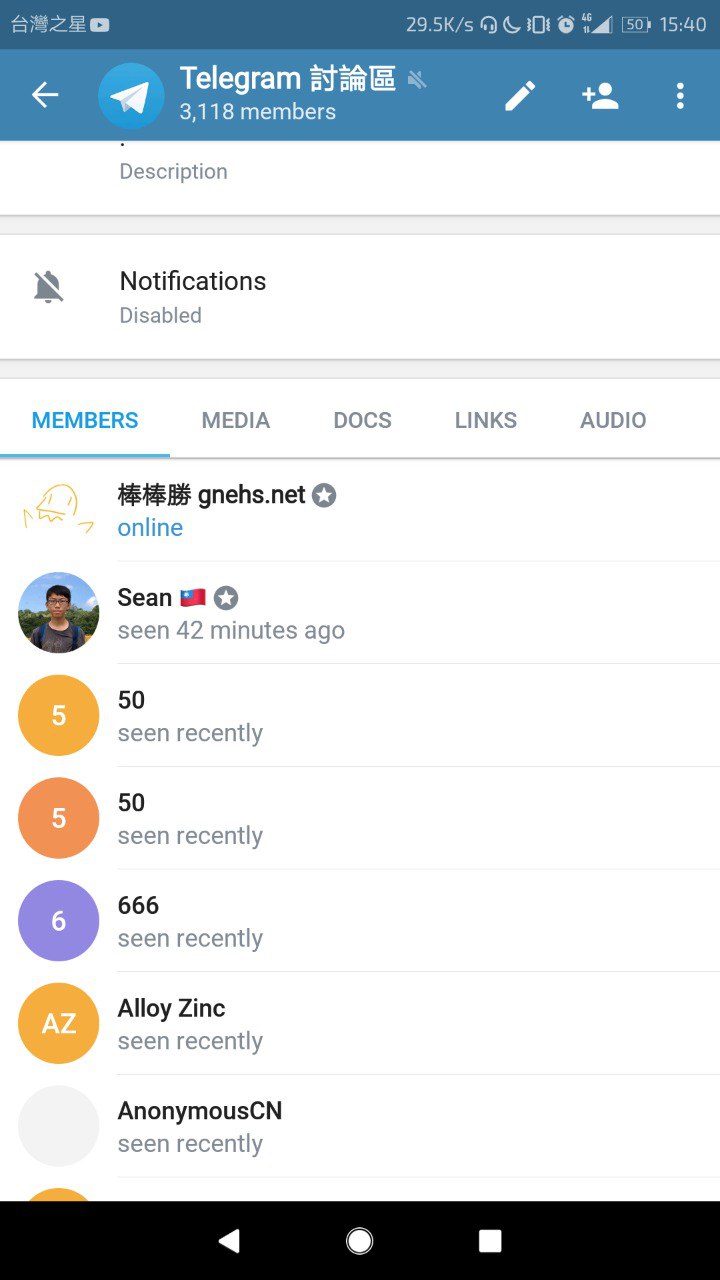720x1280 pixels.
Task: Edit the group with the pencil icon
Action: point(520,95)
